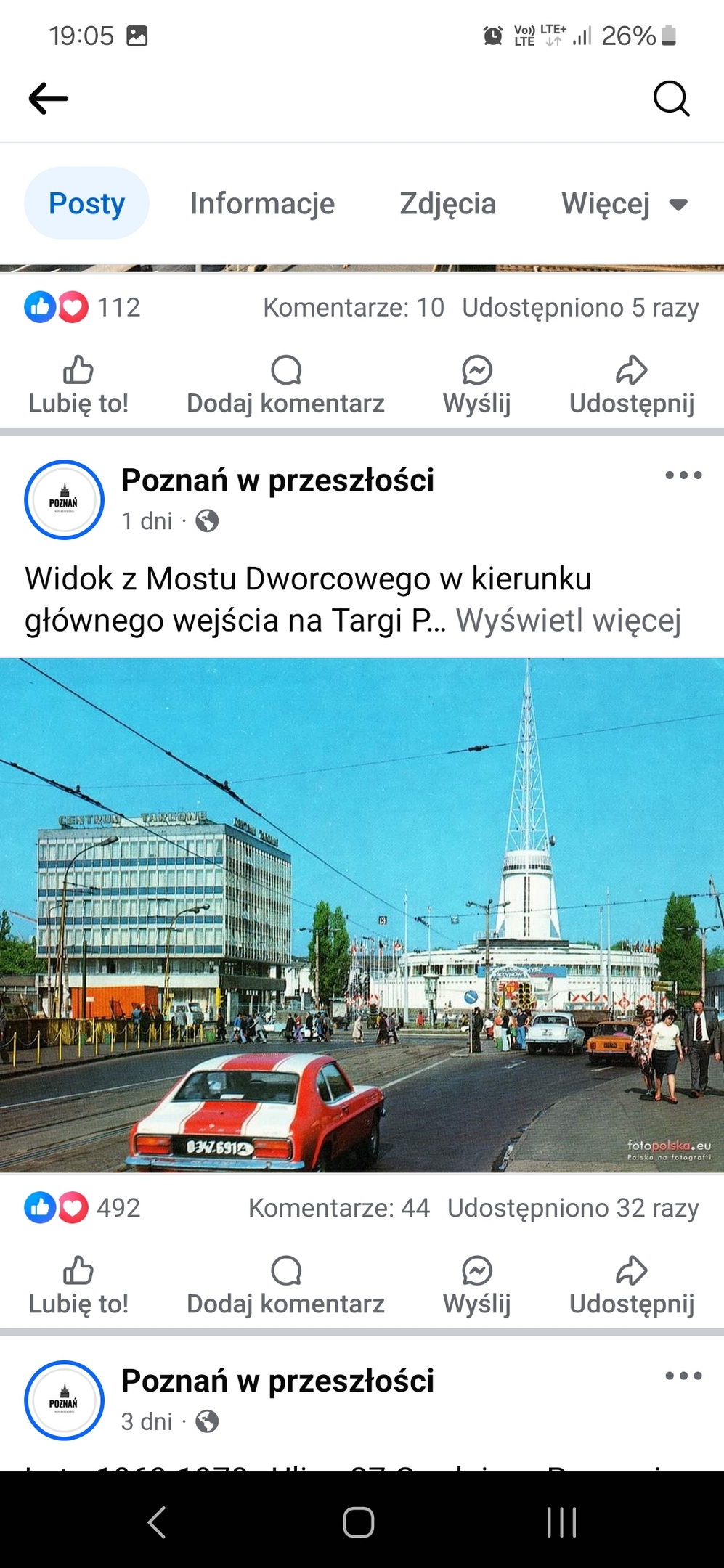Switch to the Zdjęcia tab

pyautogui.click(x=447, y=204)
